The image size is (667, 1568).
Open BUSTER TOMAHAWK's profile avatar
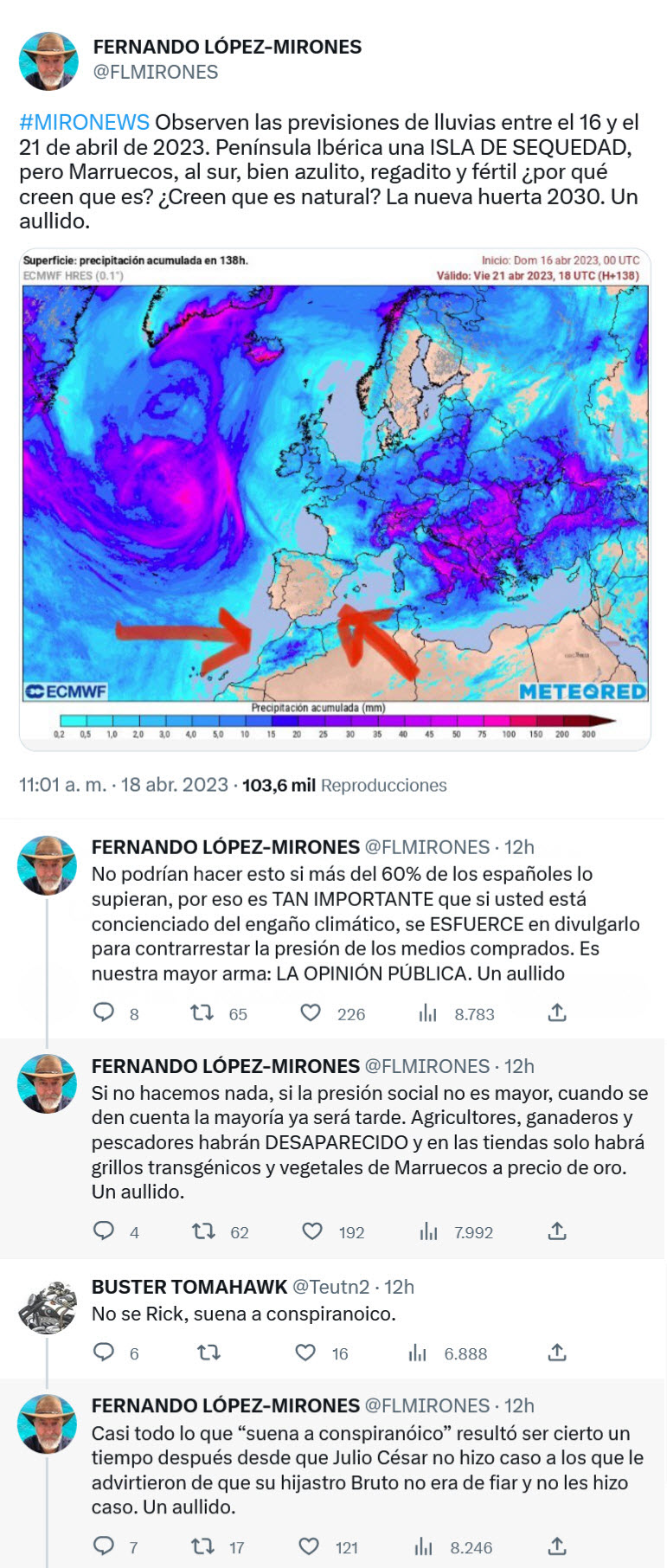(48, 1308)
